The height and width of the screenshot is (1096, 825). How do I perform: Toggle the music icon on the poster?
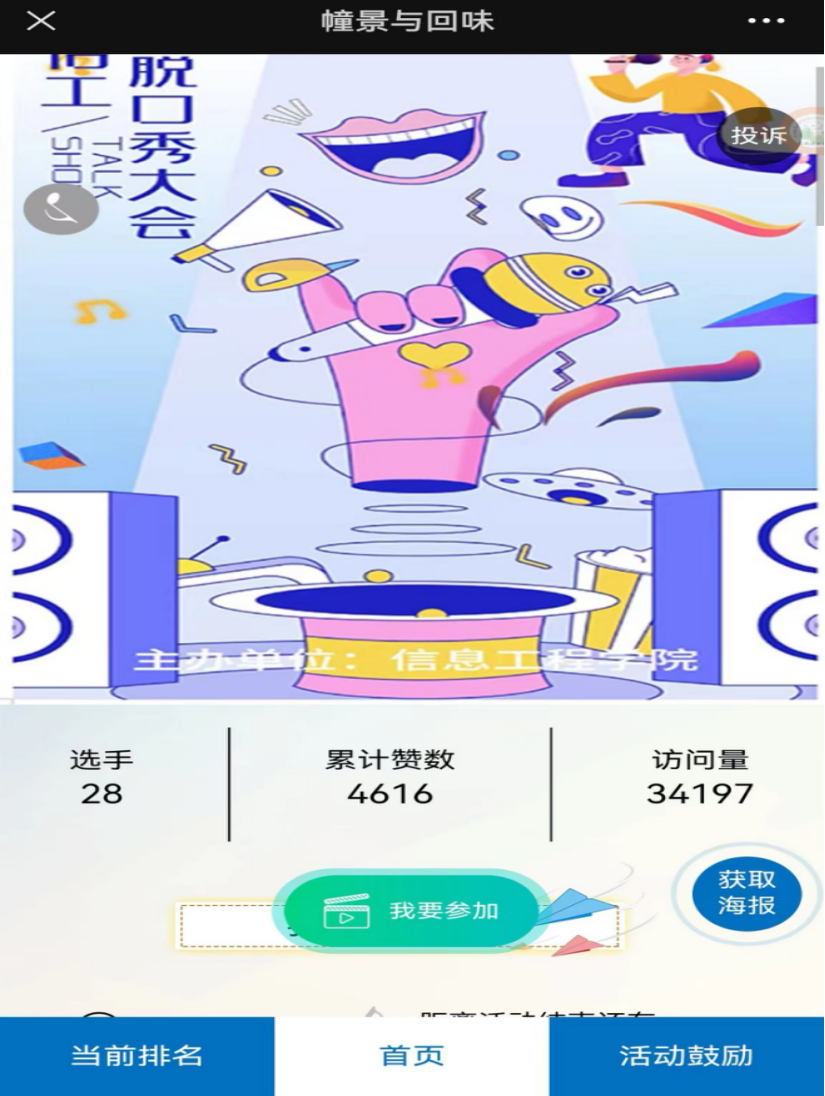[x=61, y=209]
